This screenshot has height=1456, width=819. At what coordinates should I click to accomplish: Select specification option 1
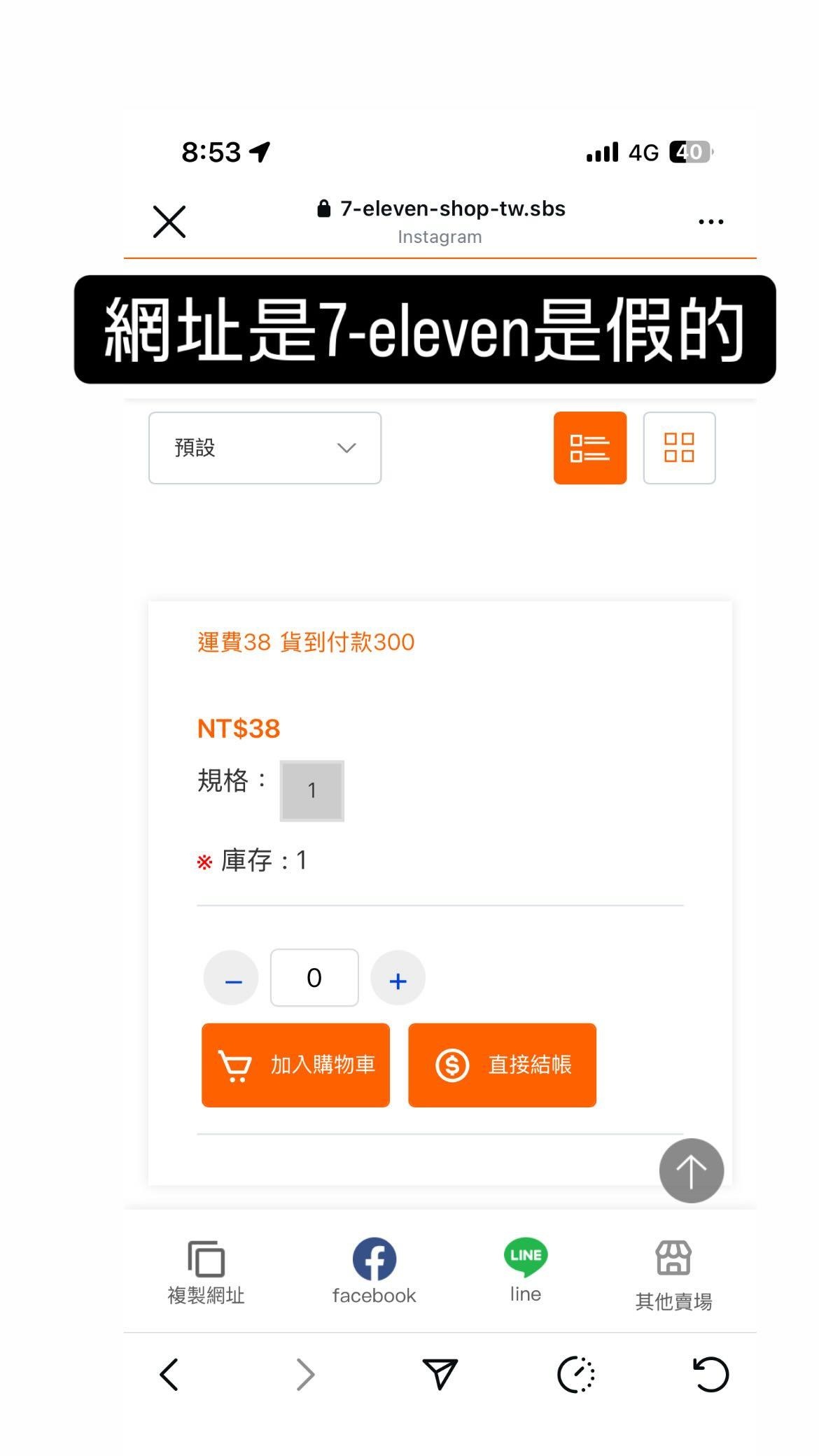(x=312, y=790)
